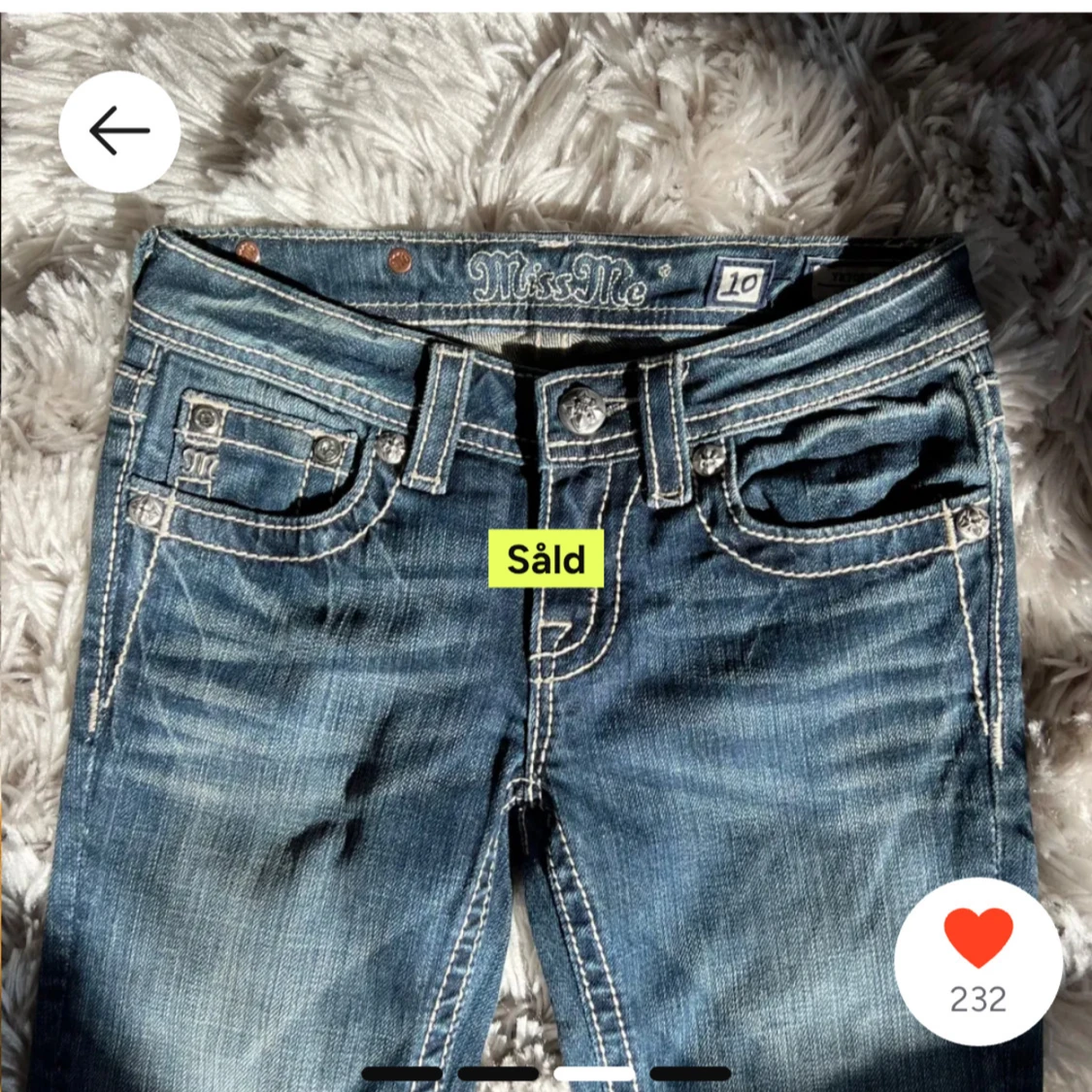Go back using the arrow button
This screenshot has width=1092, height=1092.
[119, 131]
